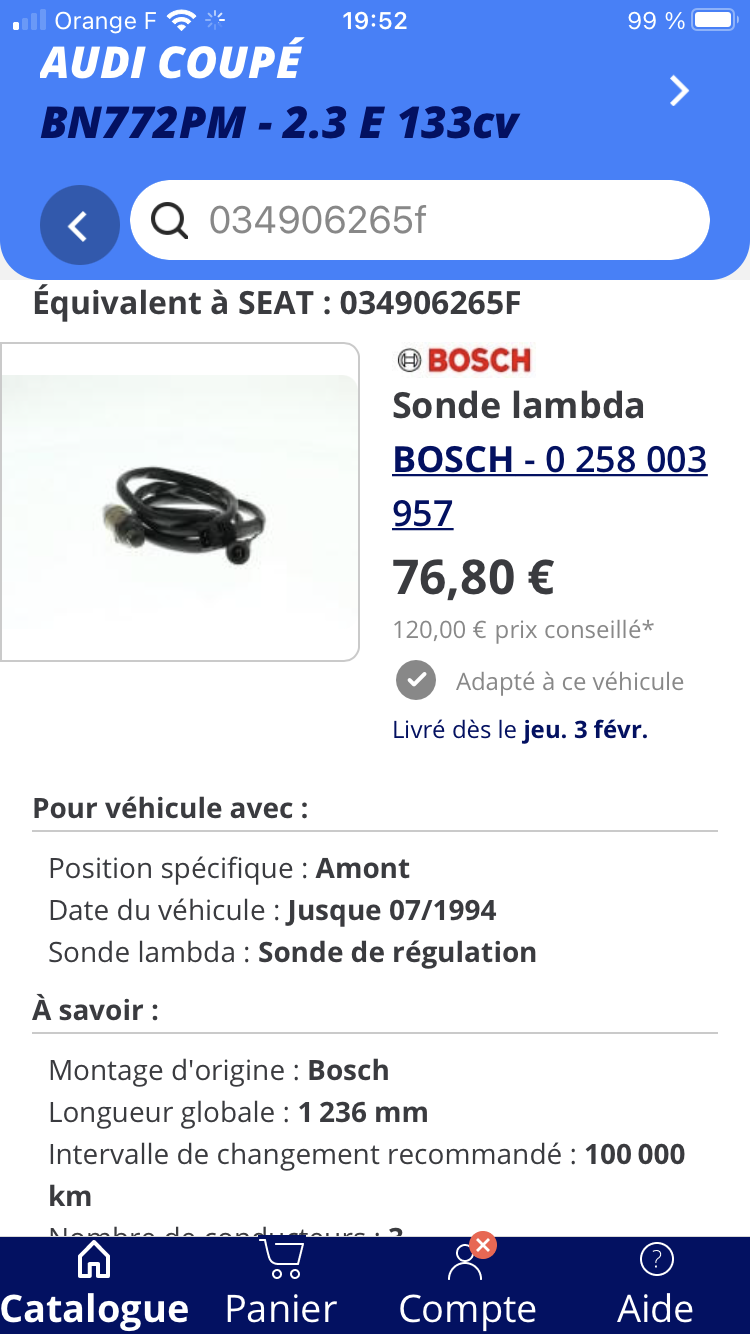Open the BOSCH - 0 258 003 957 link

tap(549, 486)
